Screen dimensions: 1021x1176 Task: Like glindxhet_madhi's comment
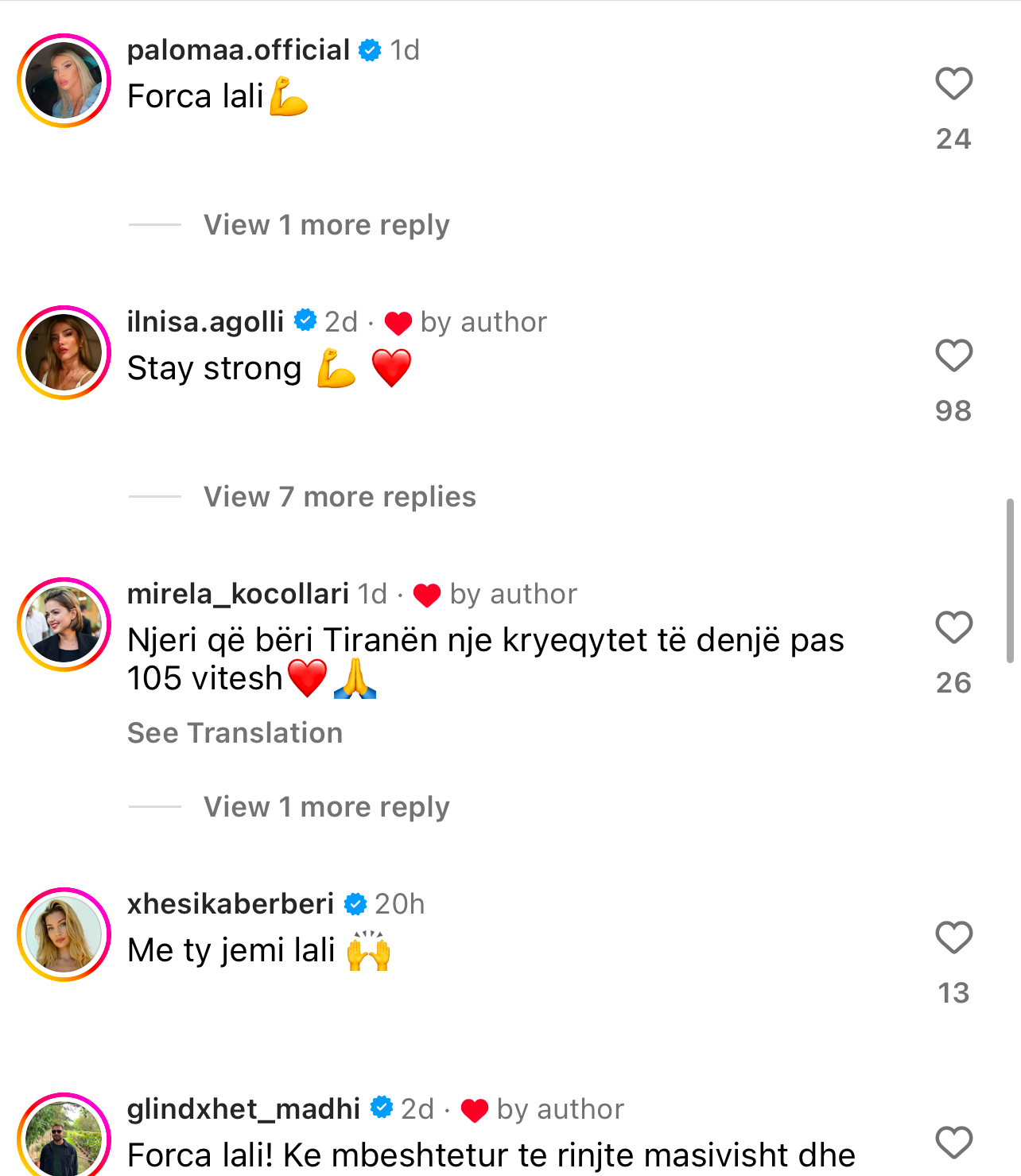(953, 1143)
